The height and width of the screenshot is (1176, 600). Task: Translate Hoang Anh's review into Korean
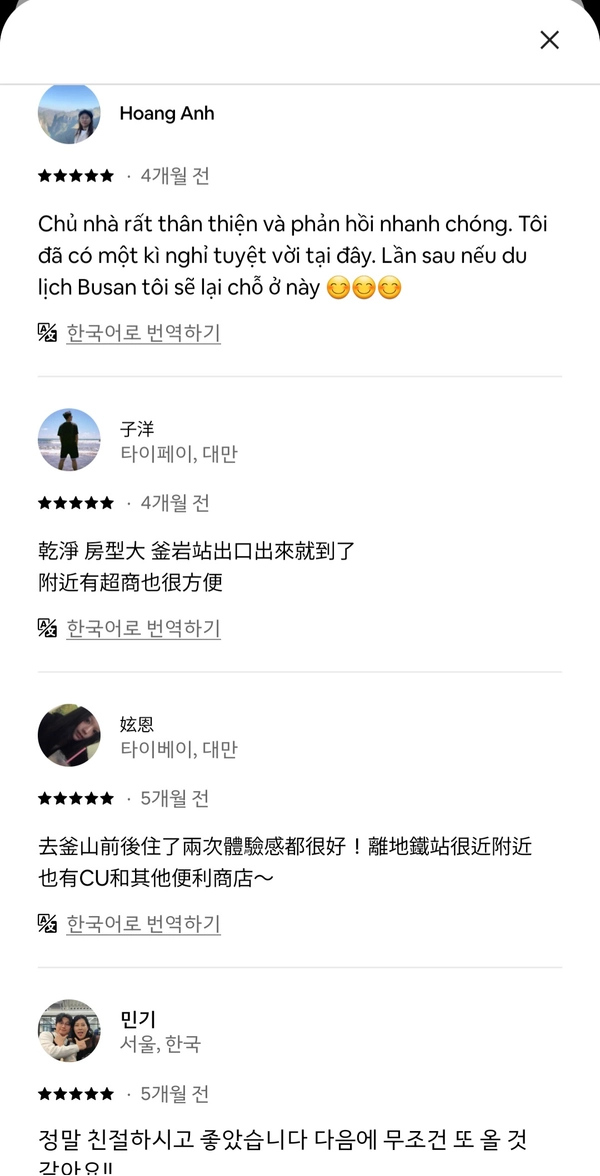143,333
